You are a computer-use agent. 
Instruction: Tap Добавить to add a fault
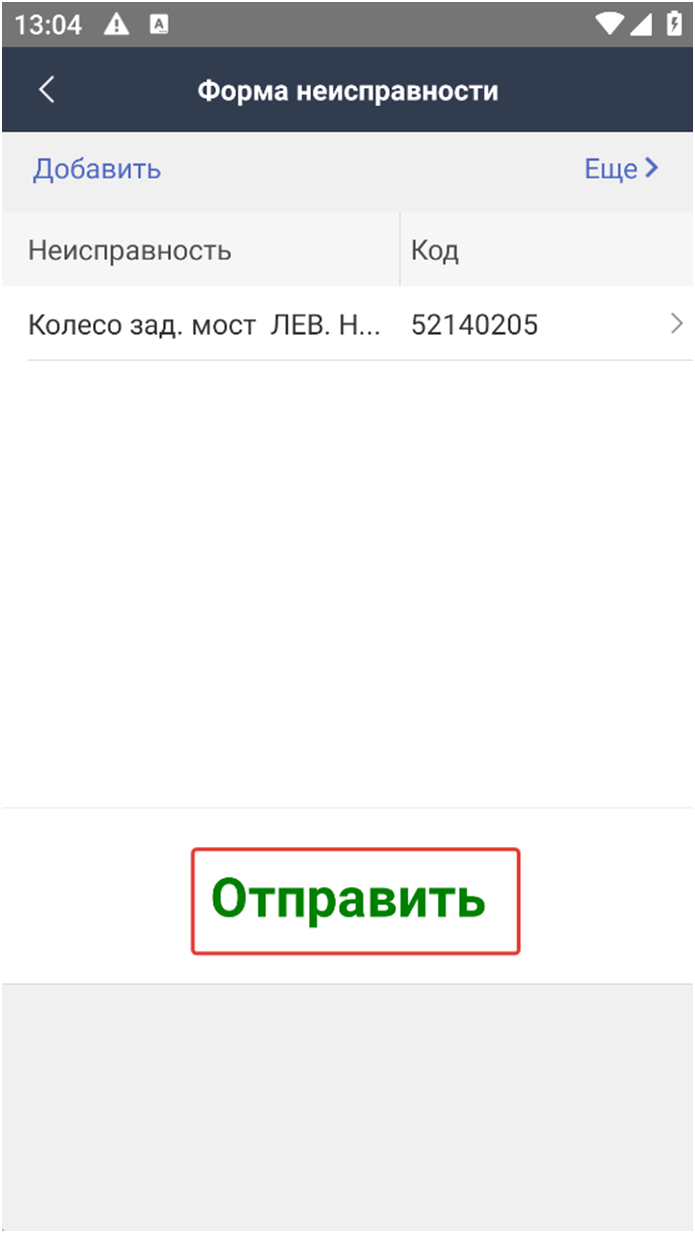click(97, 169)
